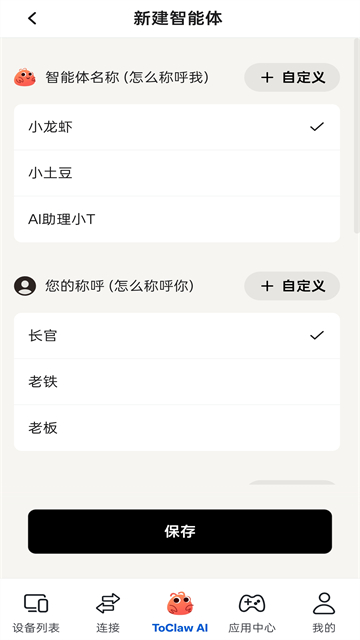Tap 自定义 next to 智能体名称
The width and height of the screenshot is (360, 640).
point(292,77)
